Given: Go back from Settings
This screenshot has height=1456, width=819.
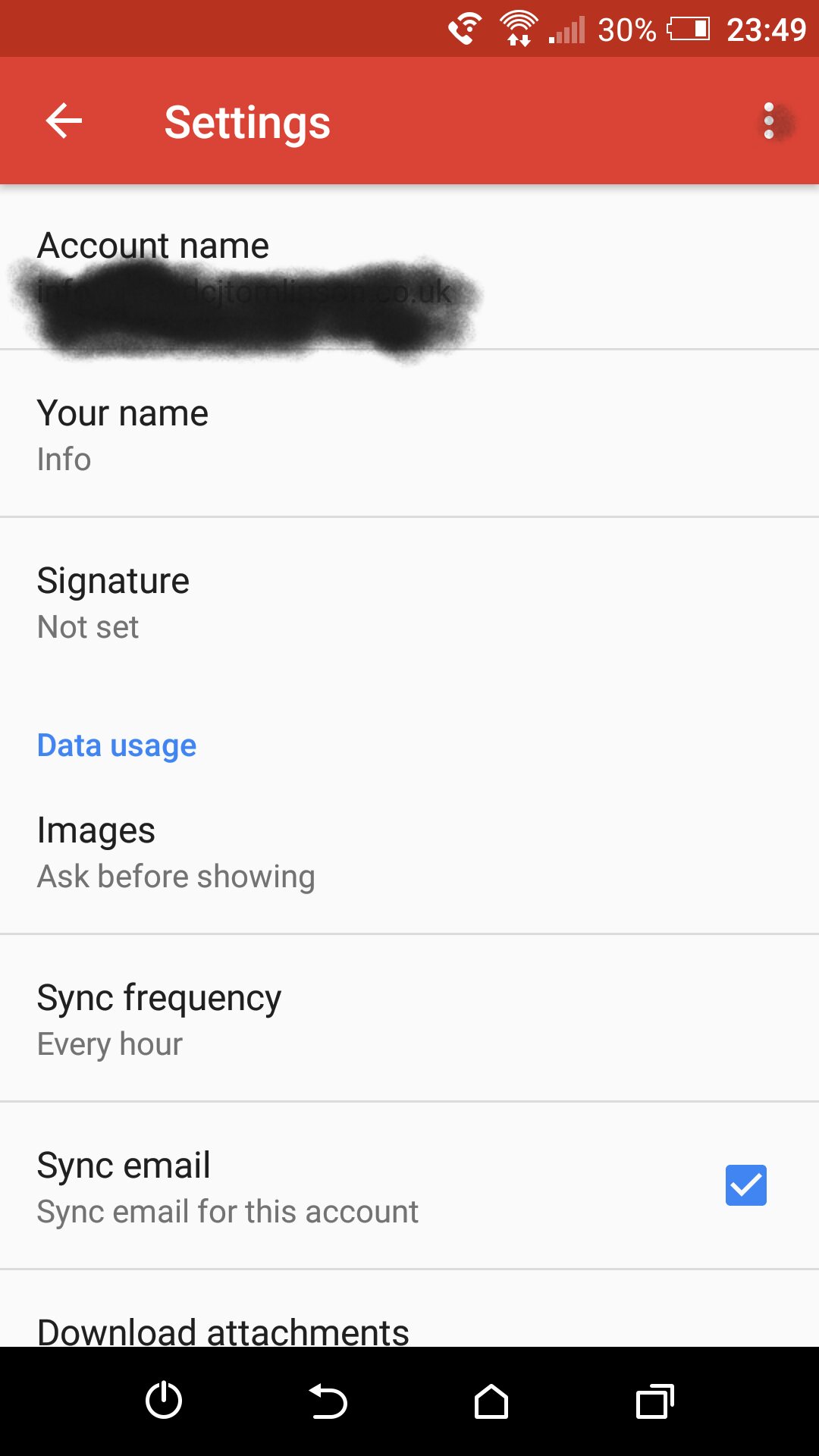Looking at the screenshot, I should pos(64,121).
